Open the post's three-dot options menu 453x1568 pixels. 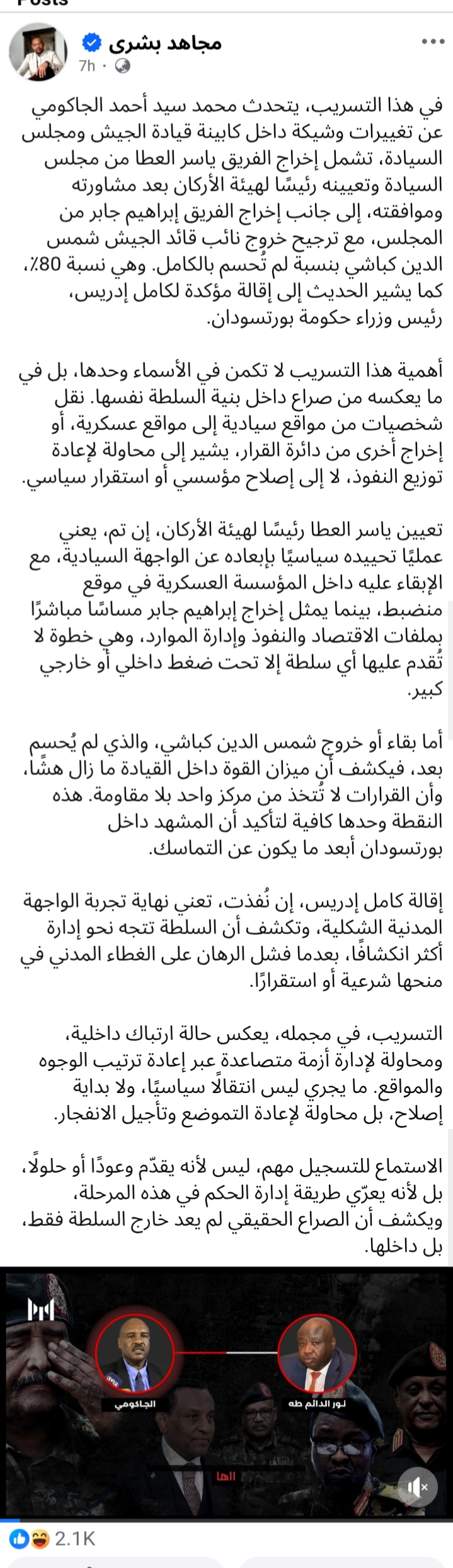[432, 42]
